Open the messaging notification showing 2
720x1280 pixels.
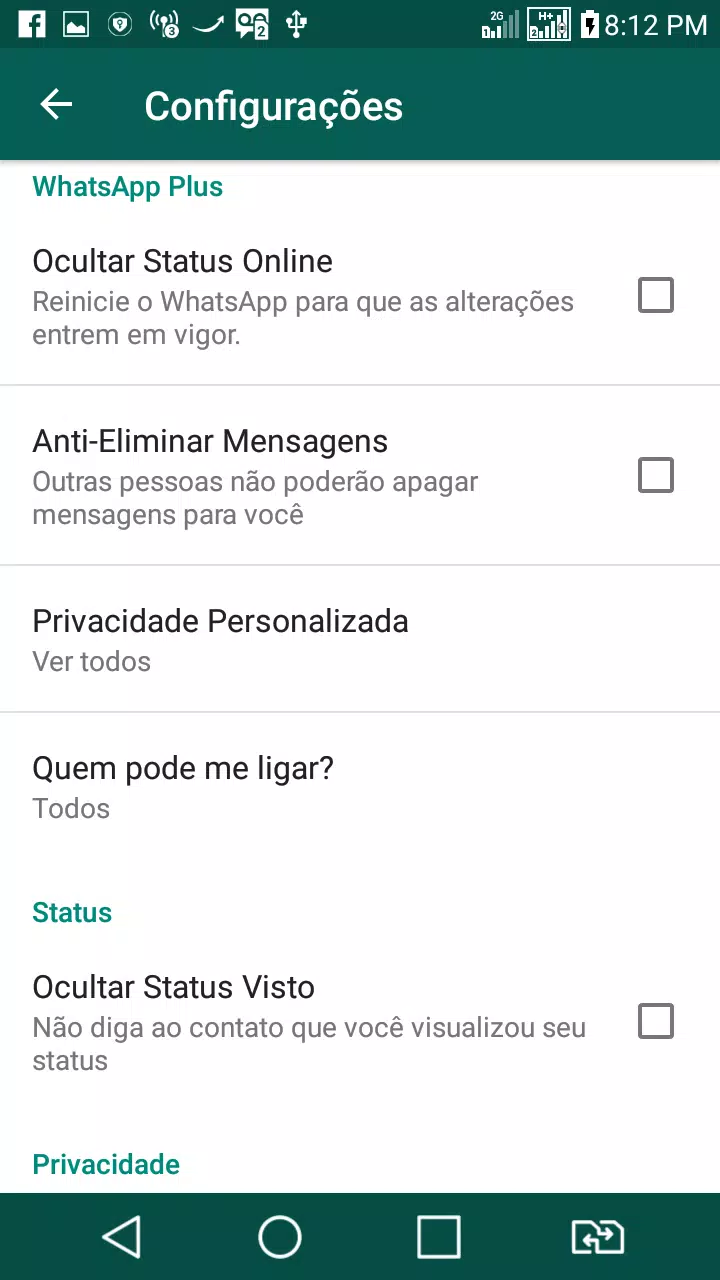(251, 24)
